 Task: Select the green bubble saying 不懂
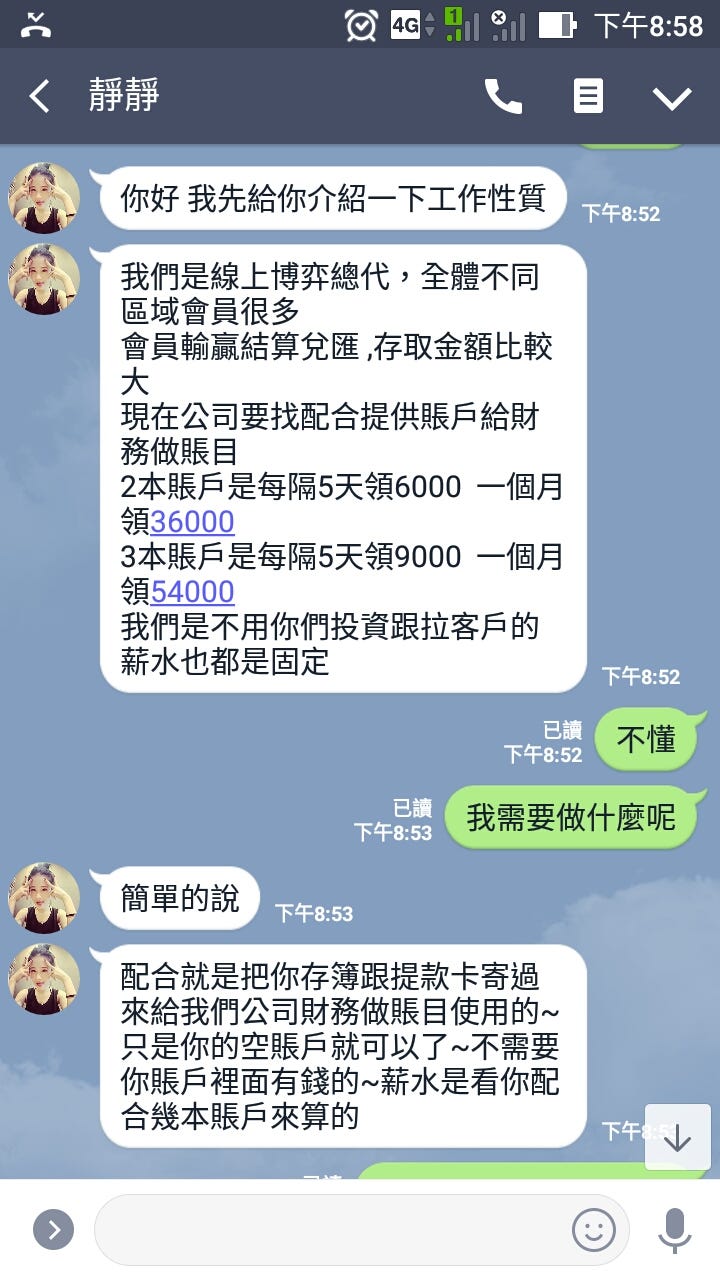[x=648, y=738]
